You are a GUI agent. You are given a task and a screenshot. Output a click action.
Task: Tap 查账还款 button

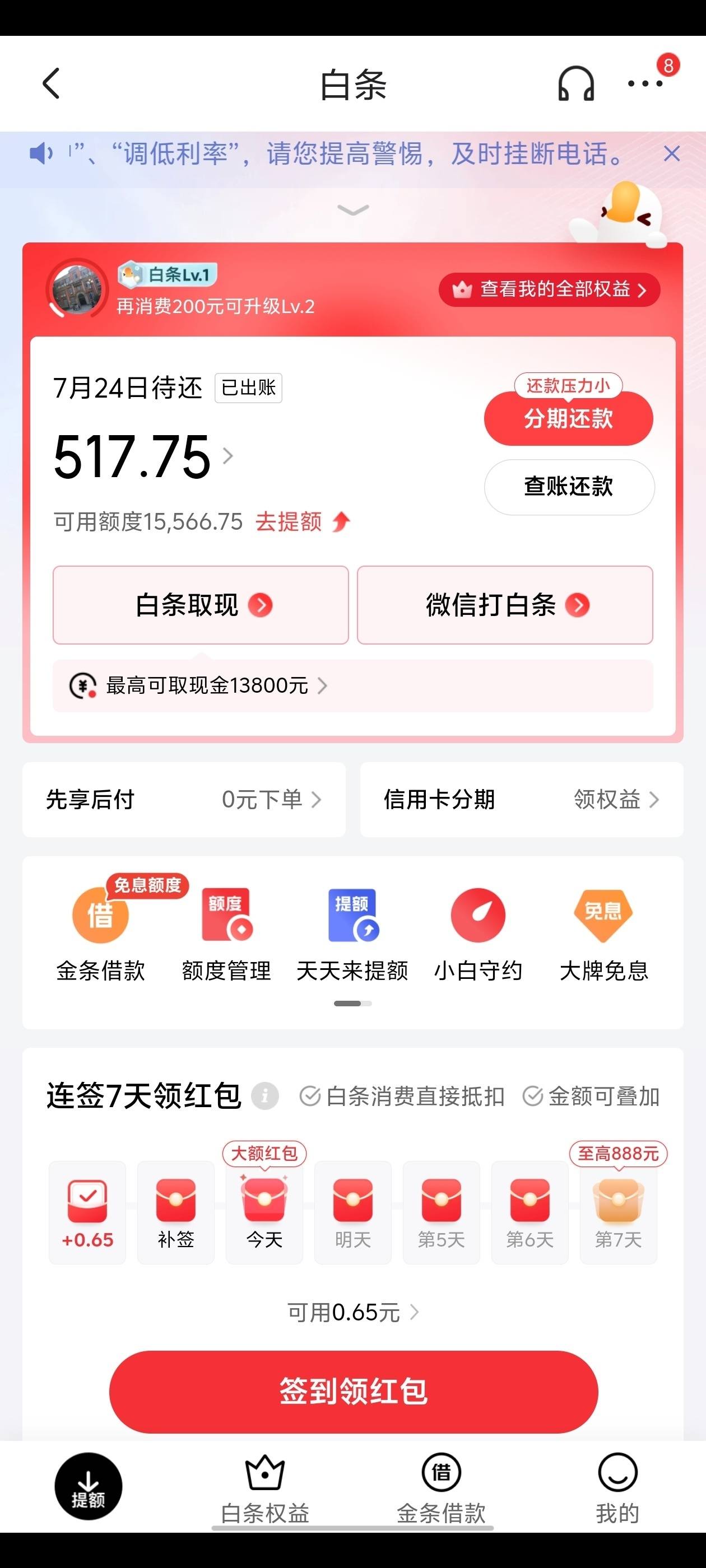[569, 486]
